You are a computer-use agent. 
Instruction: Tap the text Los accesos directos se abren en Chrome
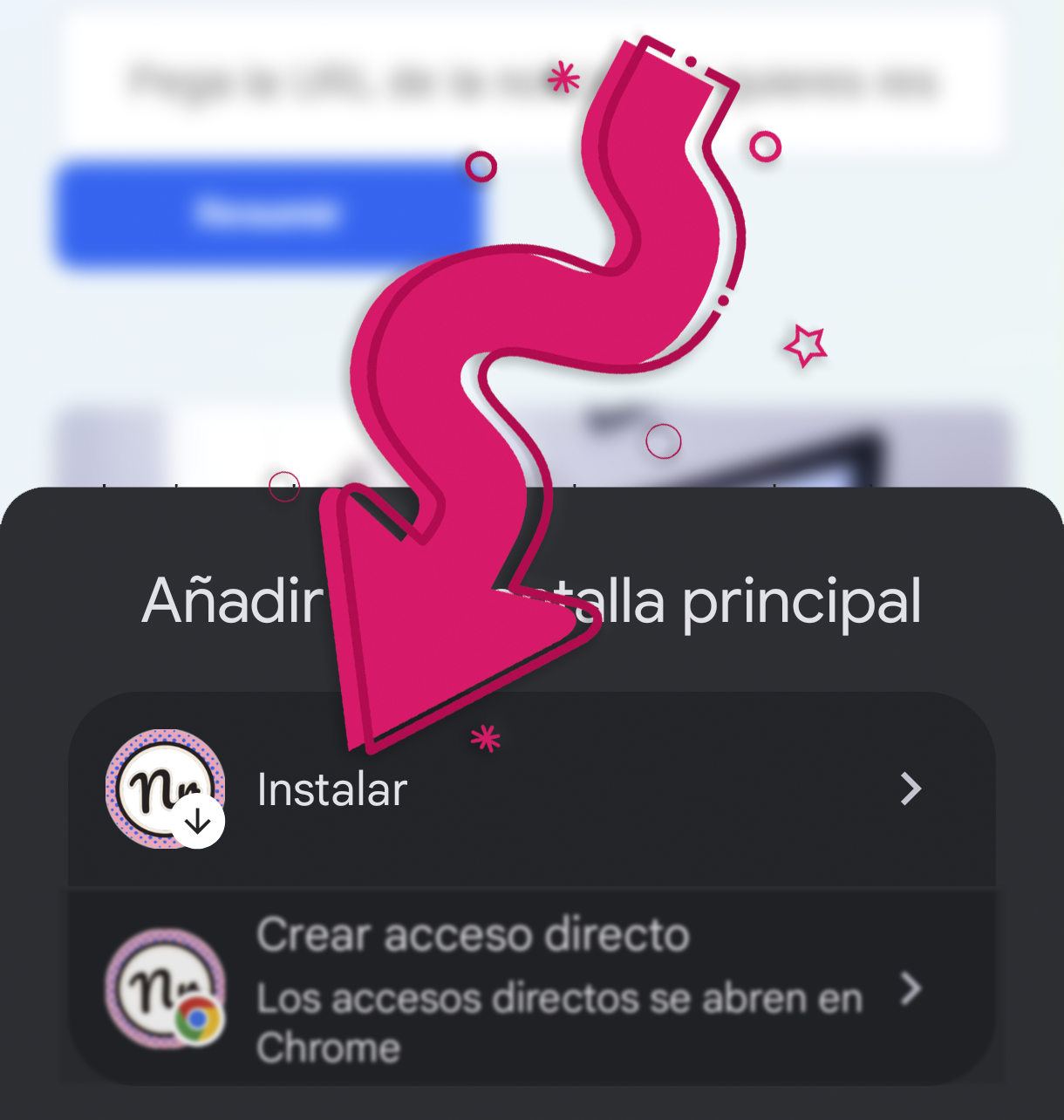(558, 1021)
